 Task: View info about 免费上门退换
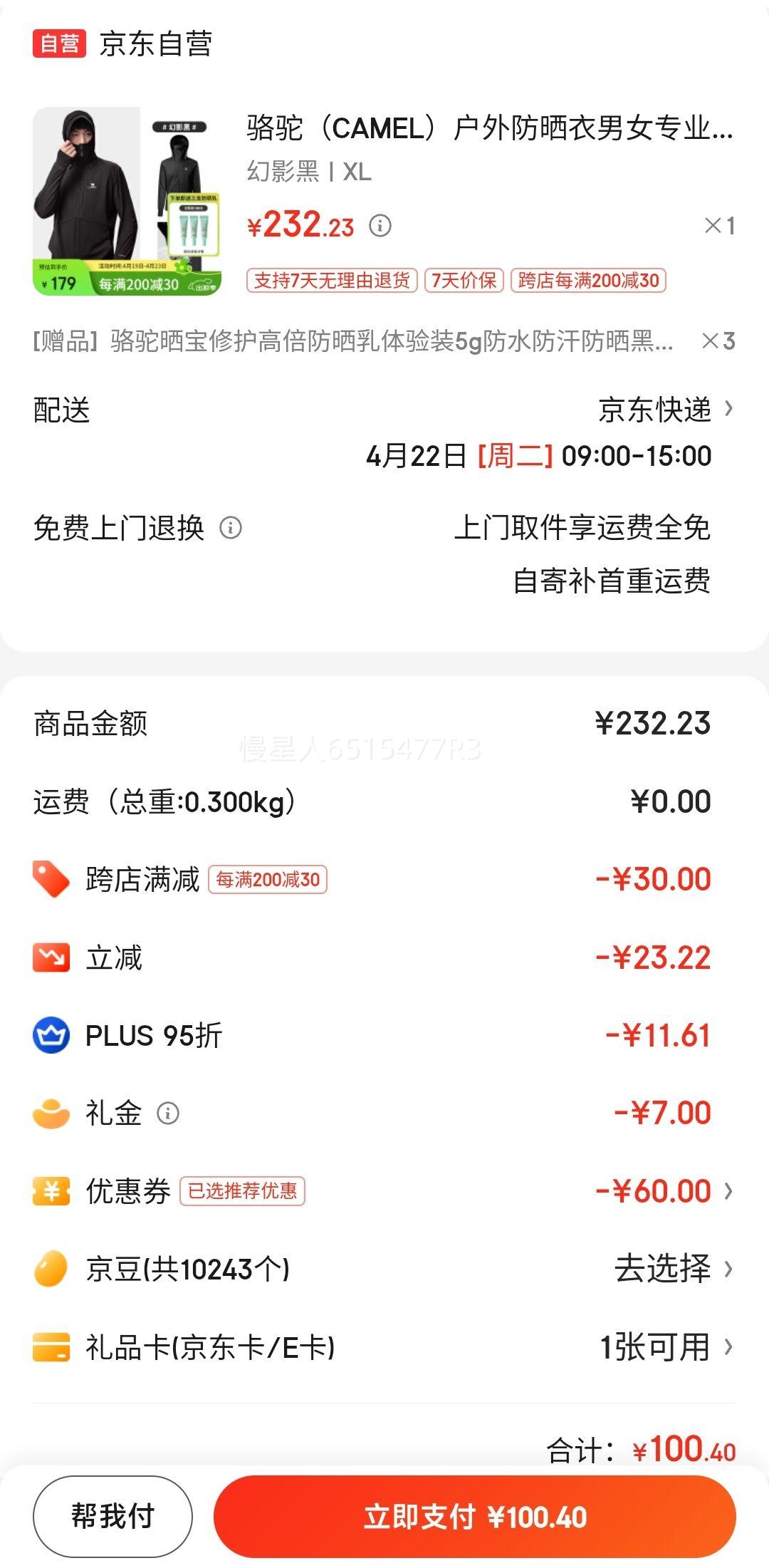pos(231,528)
